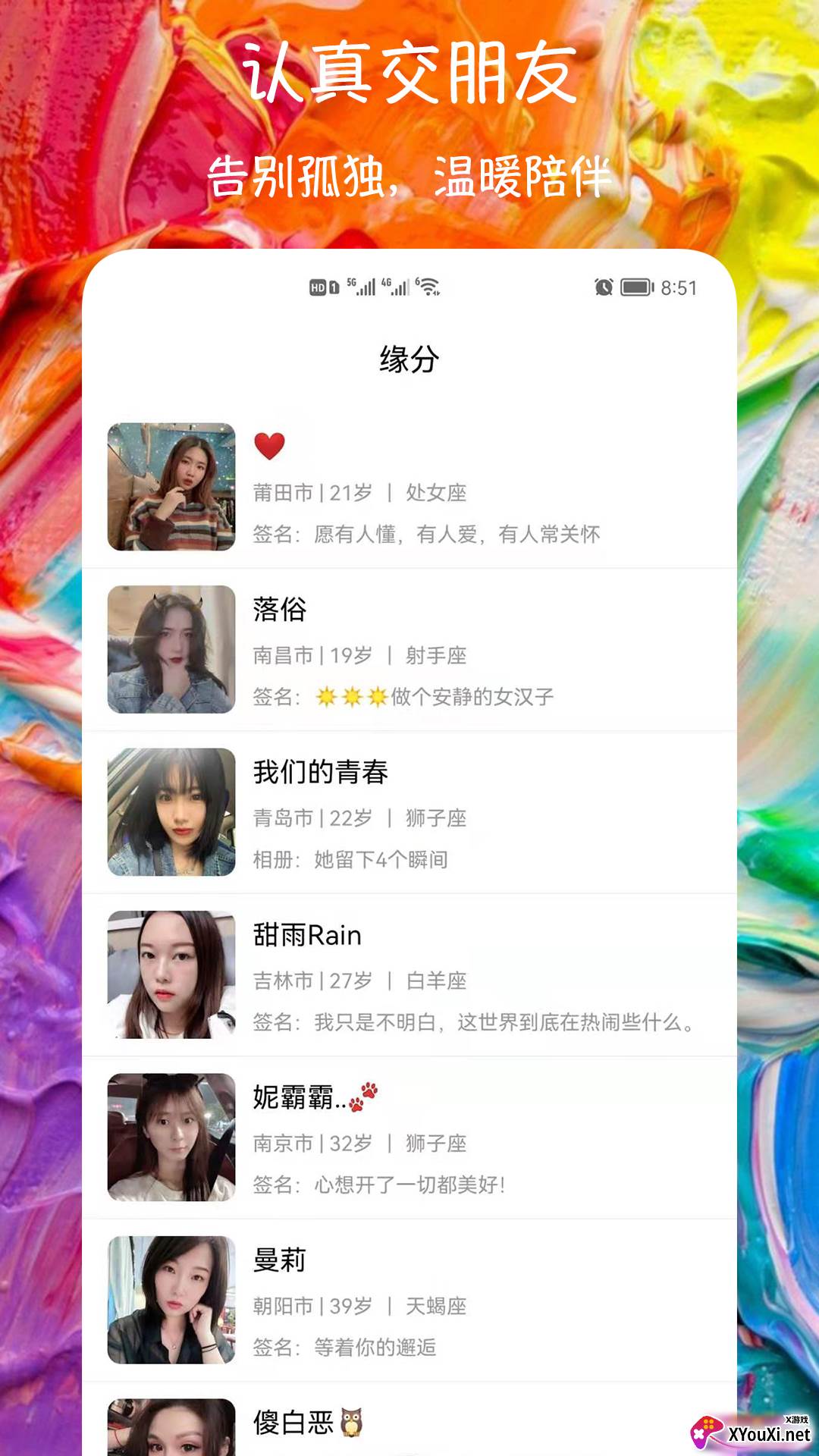Tap 曼莉's name to view profile

[x=278, y=1259]
